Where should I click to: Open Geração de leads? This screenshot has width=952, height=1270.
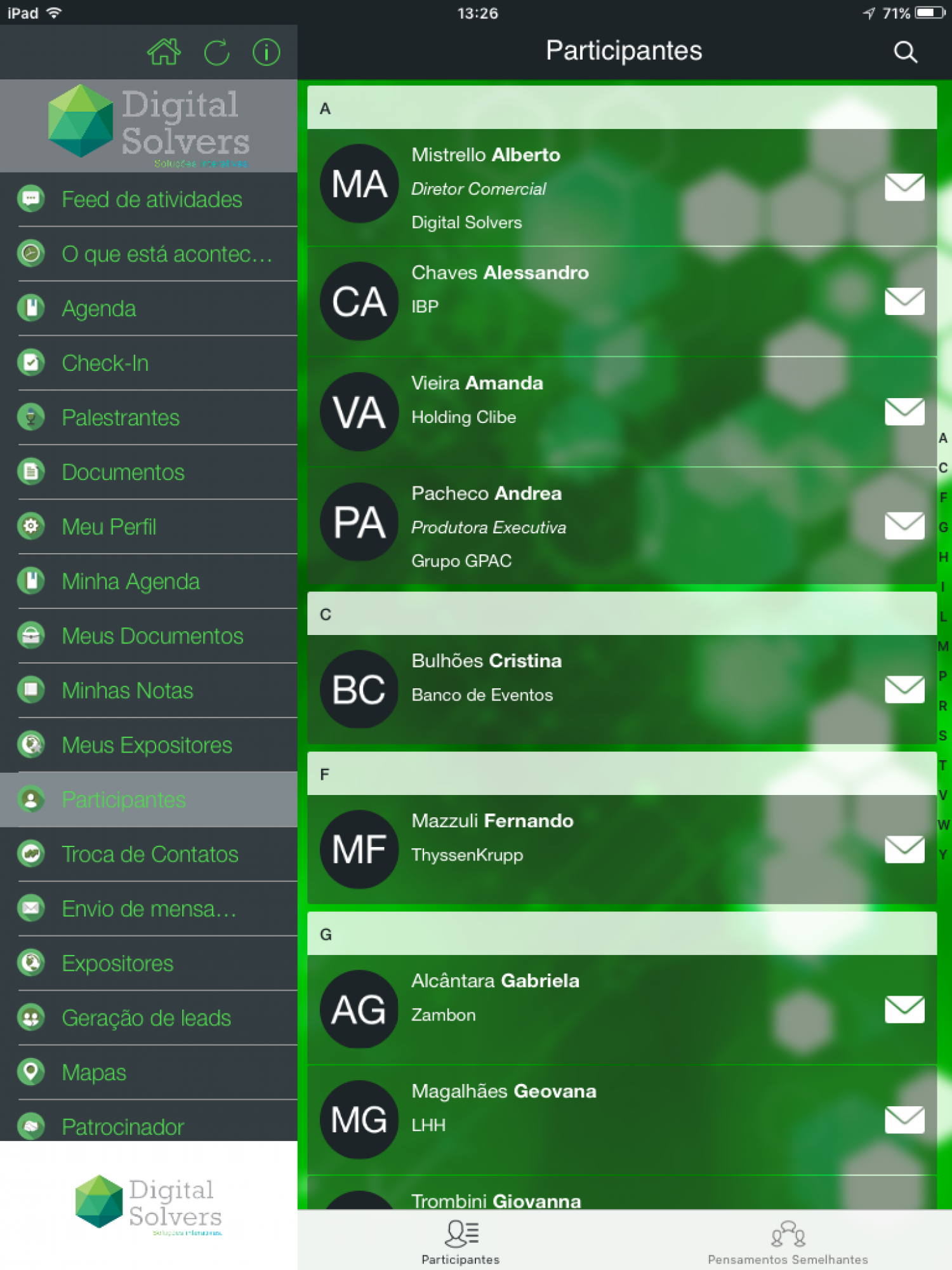[x=146, y=1019]
